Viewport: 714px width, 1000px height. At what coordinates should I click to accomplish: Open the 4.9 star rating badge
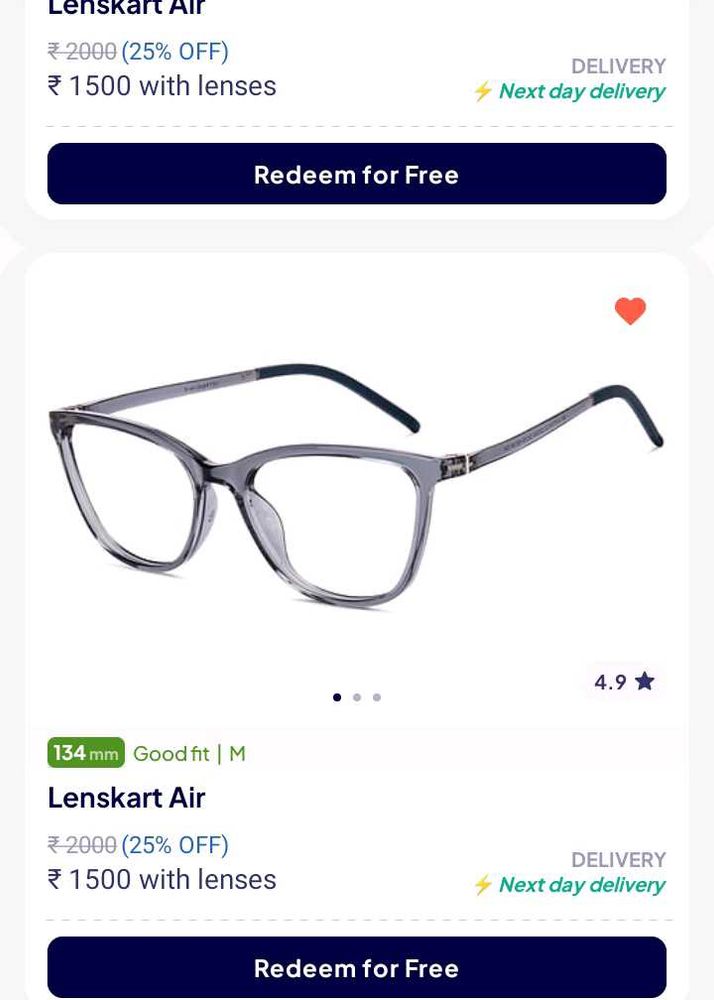[x=623, y=682]
